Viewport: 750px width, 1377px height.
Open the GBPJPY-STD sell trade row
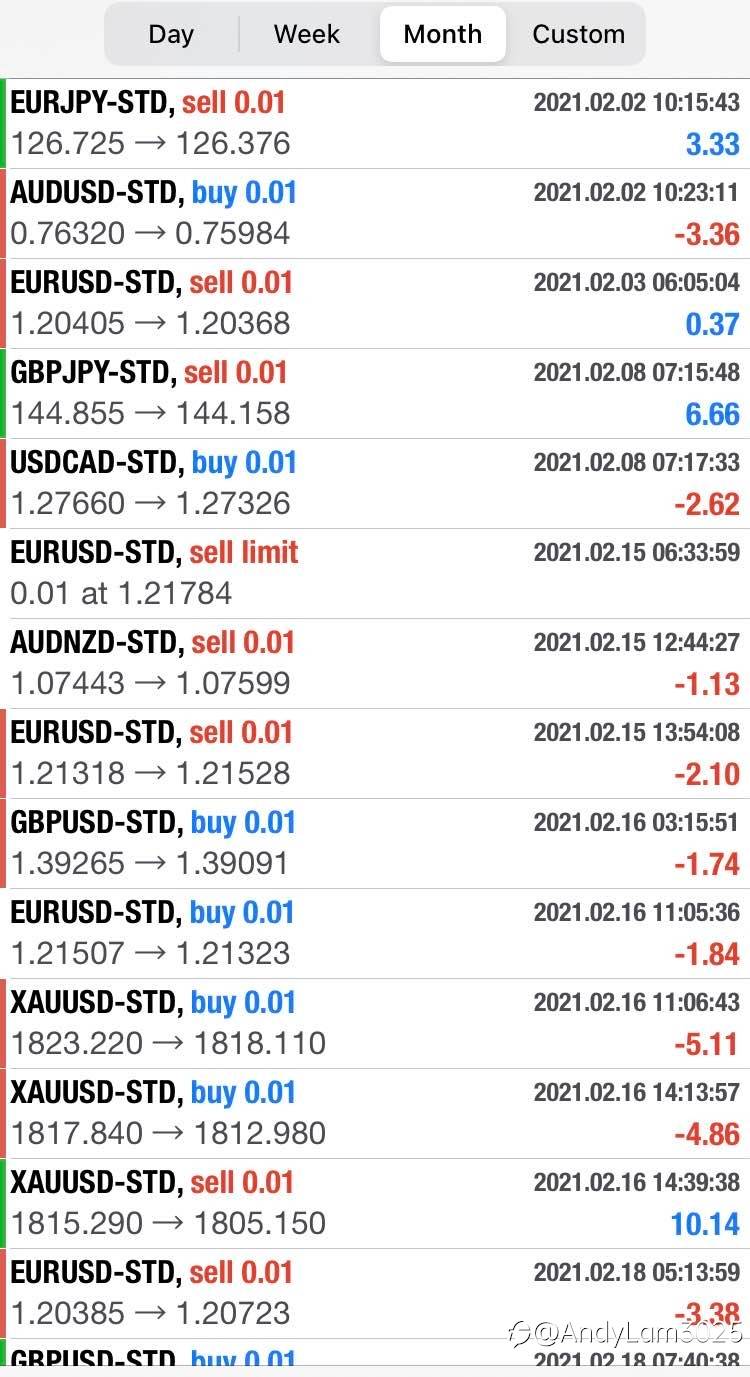click(375, 394)
